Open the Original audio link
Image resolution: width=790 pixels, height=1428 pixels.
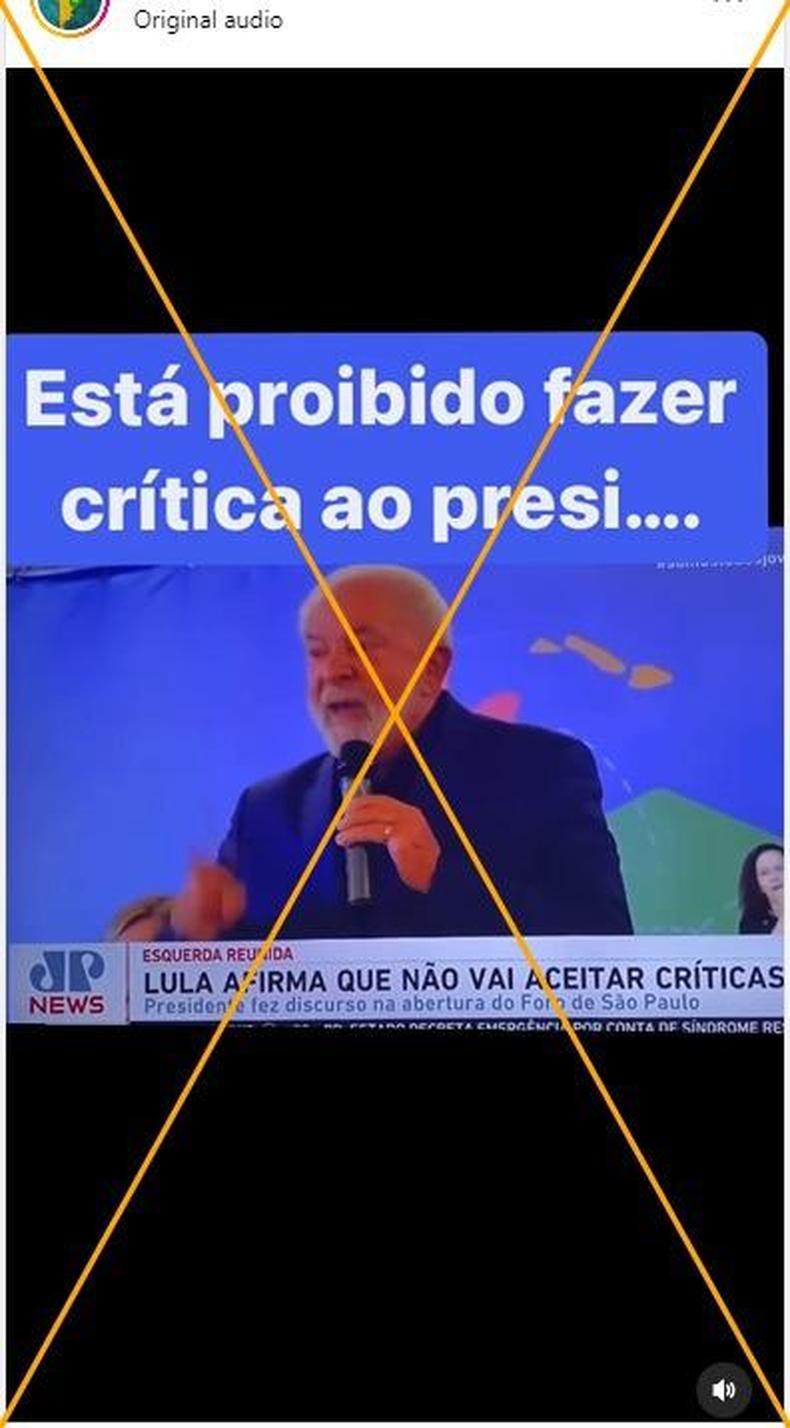click(208, 20)
